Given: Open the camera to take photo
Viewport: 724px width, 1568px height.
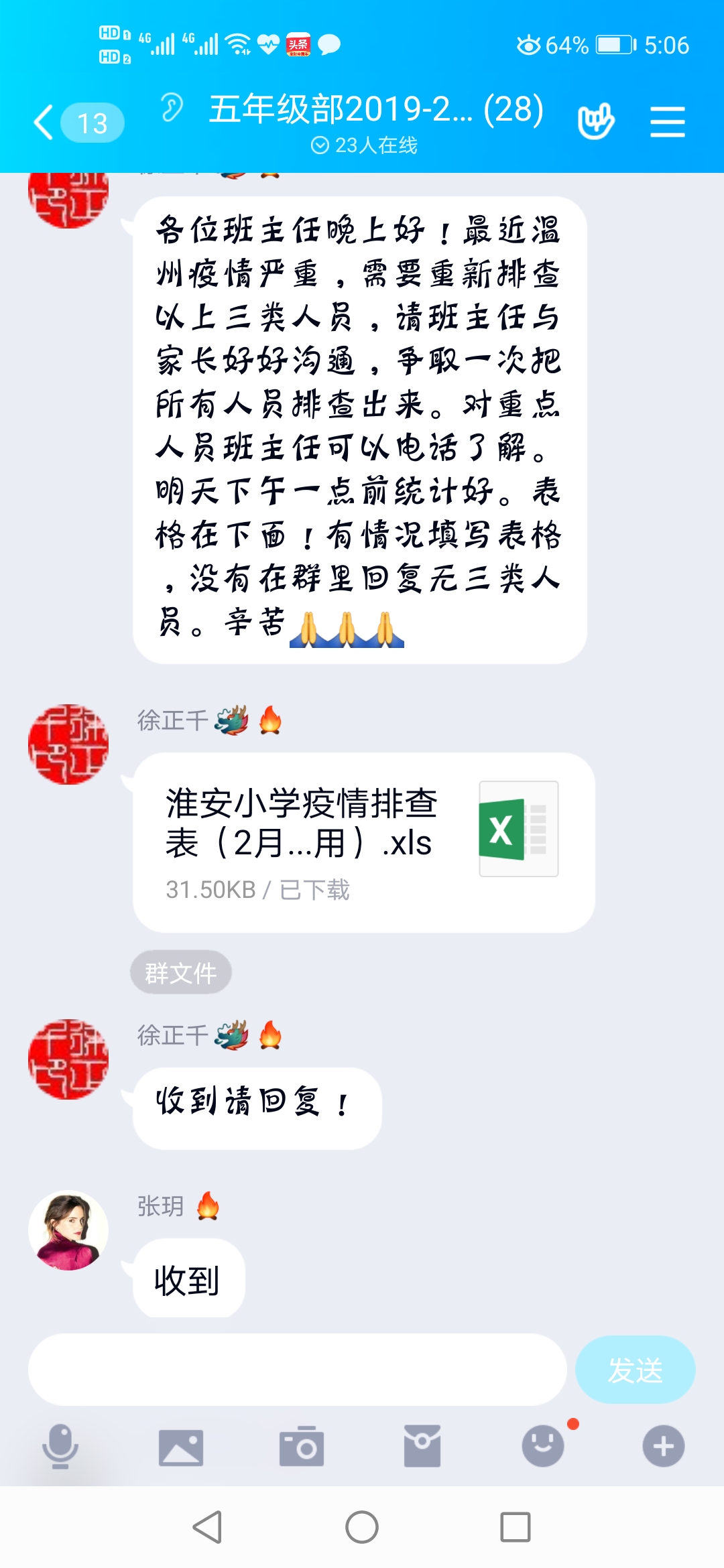Looking at the screenshot, I should [302, 1446].
